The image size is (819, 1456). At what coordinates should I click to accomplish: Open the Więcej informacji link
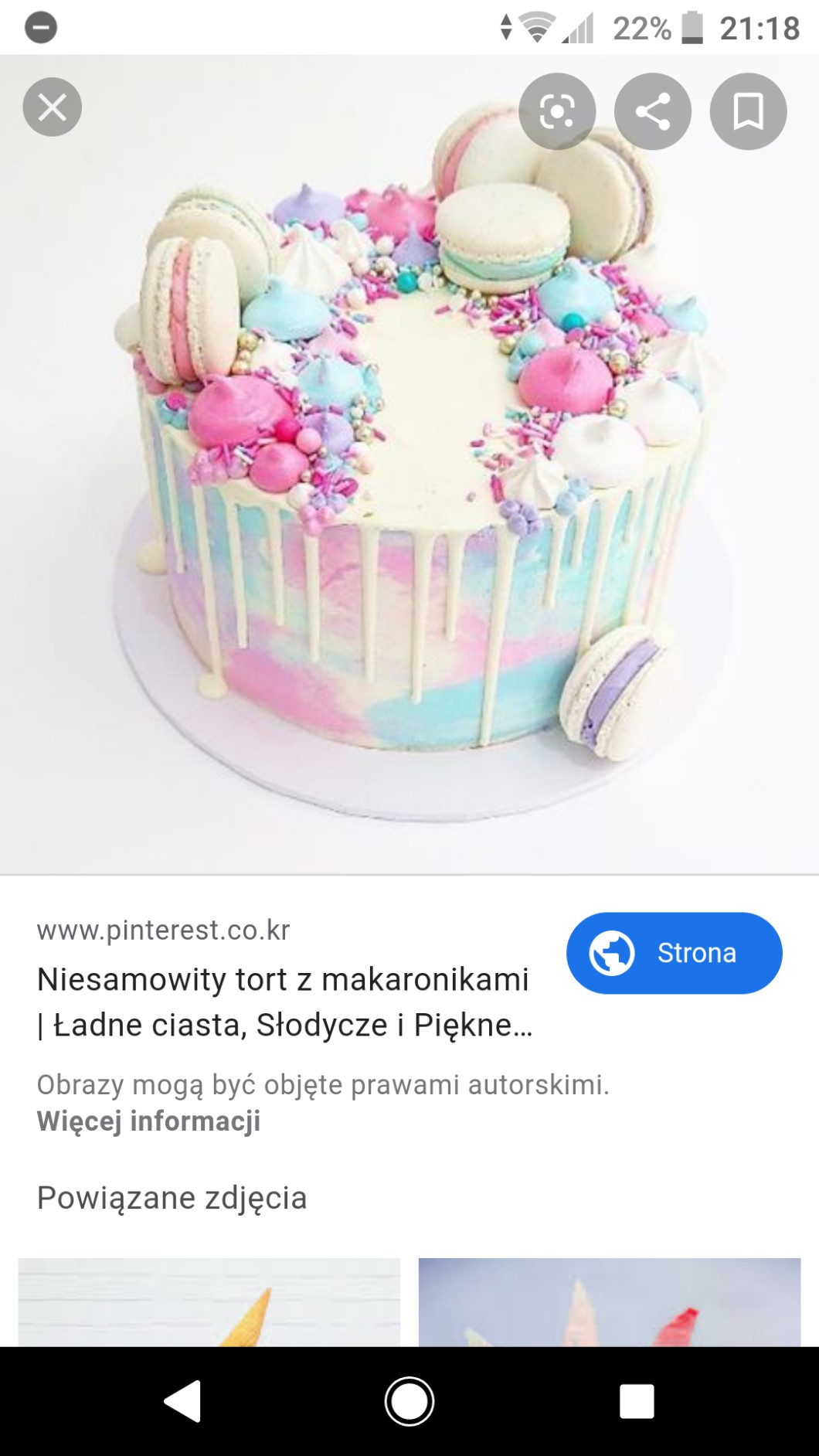pyautogui.click(x=148, y=1121)
